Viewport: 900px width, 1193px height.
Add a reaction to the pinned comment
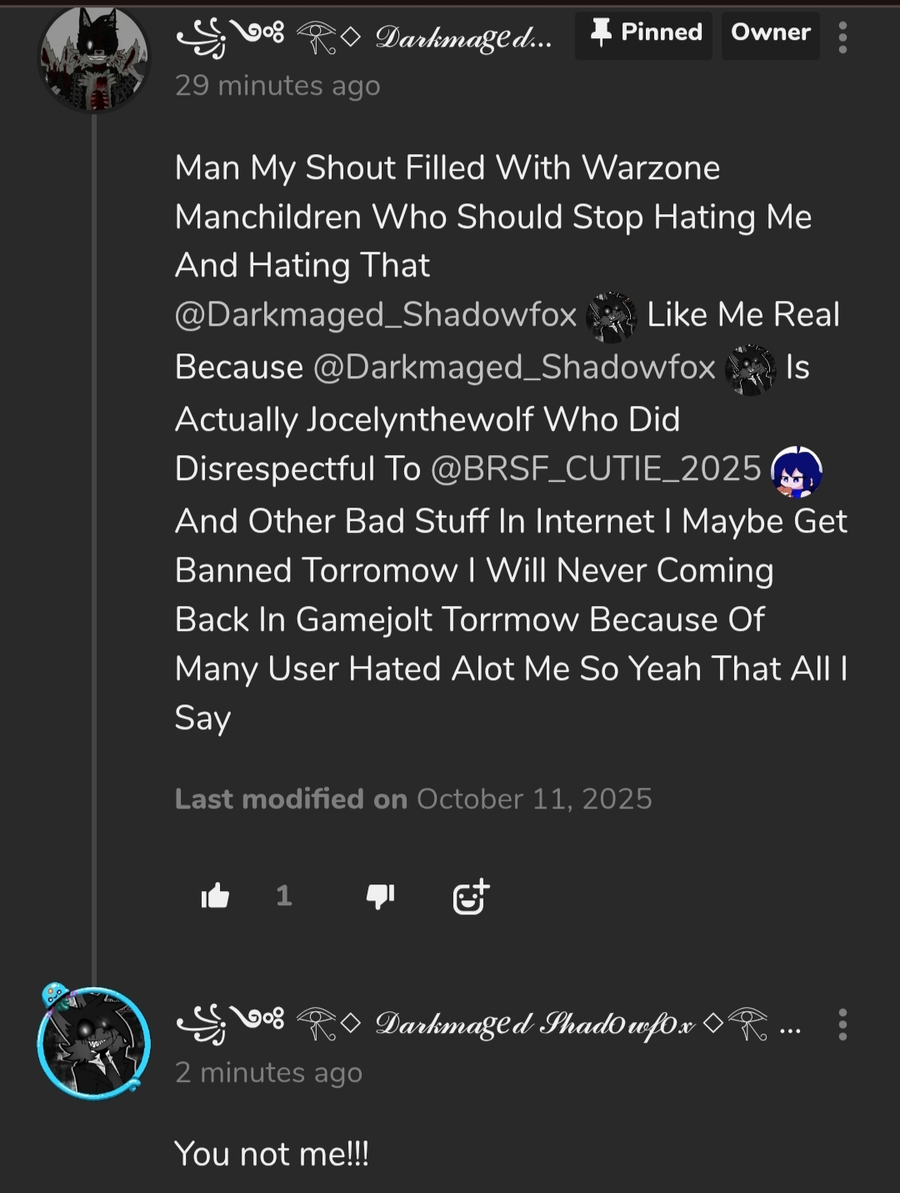coord(471,896)
